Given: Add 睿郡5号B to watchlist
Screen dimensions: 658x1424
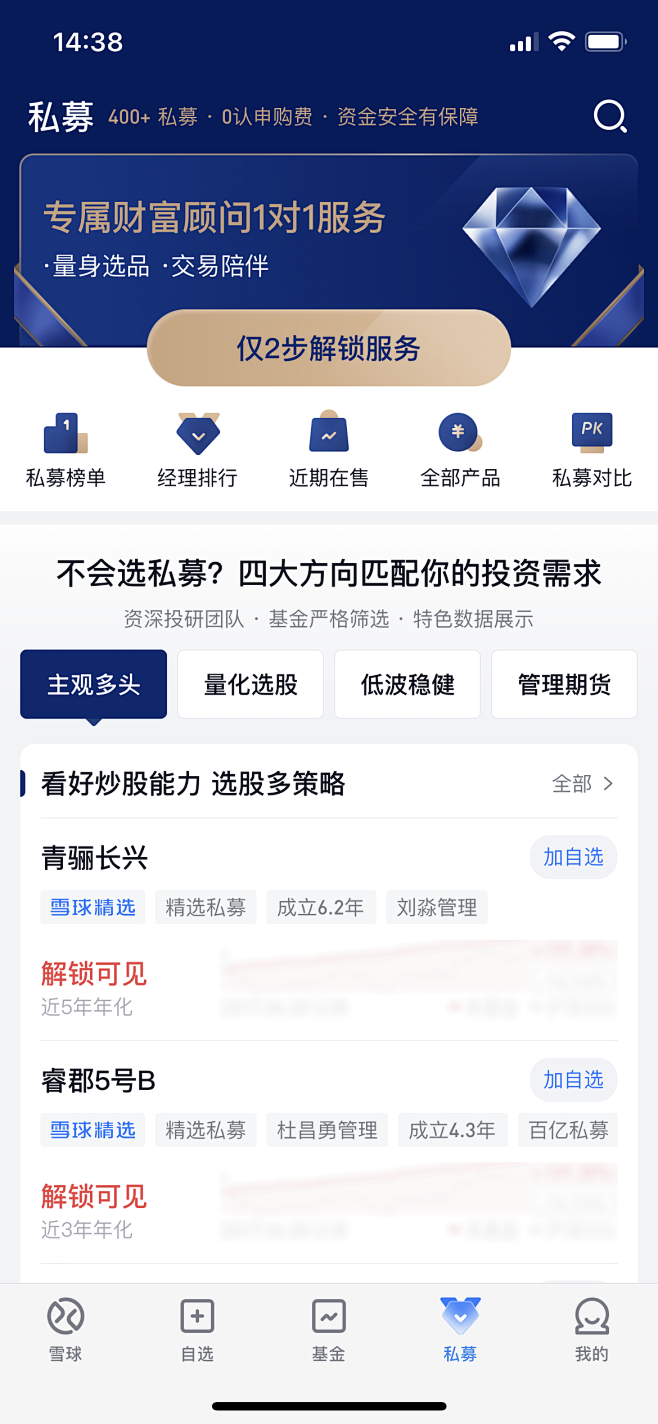Looking at the screenshot, I should pos(573,1080).
